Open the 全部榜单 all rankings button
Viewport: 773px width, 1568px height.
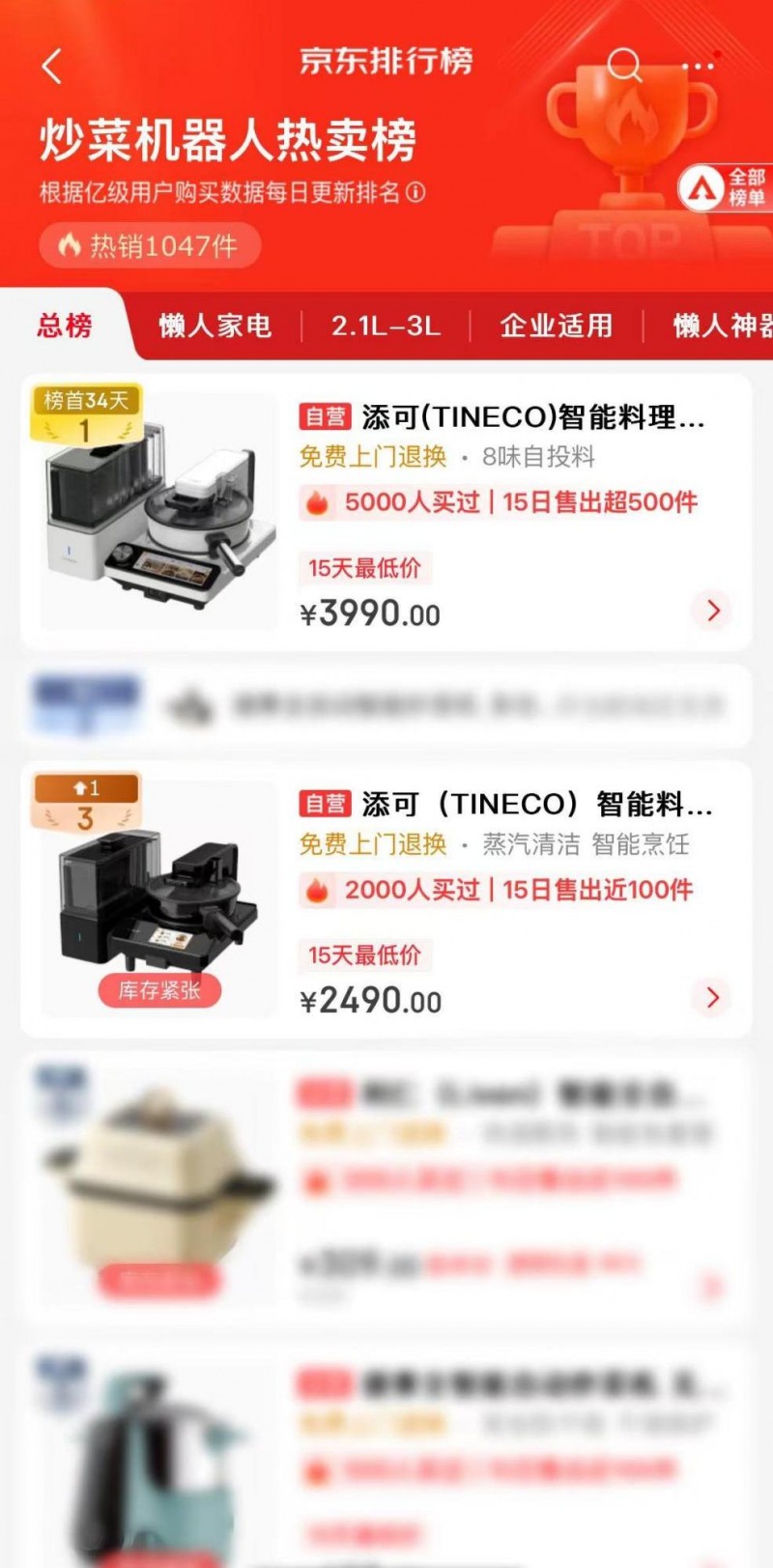725,187
